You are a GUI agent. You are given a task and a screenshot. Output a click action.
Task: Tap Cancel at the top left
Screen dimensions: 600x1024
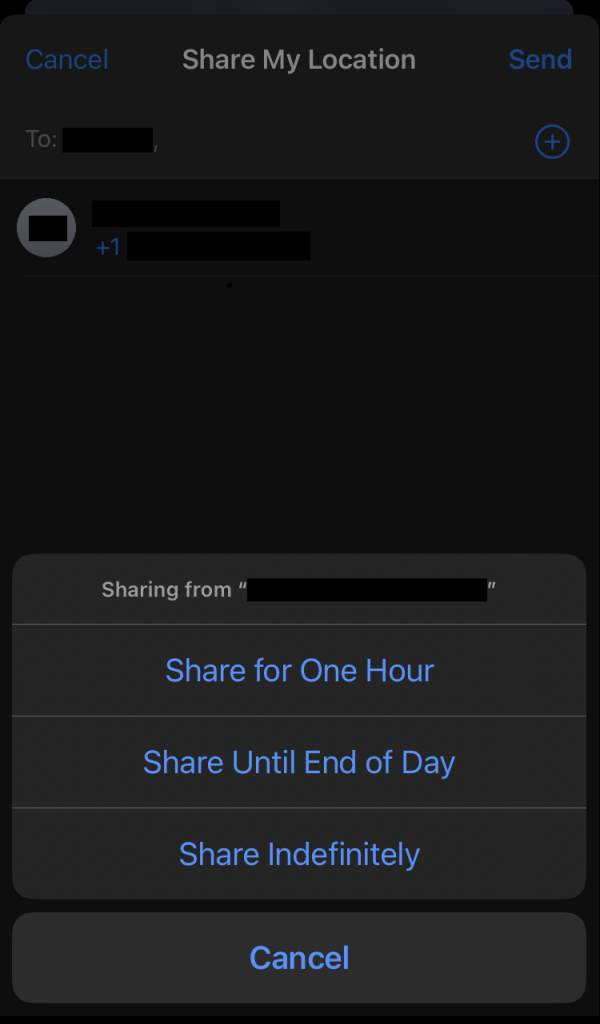point(67,60)
